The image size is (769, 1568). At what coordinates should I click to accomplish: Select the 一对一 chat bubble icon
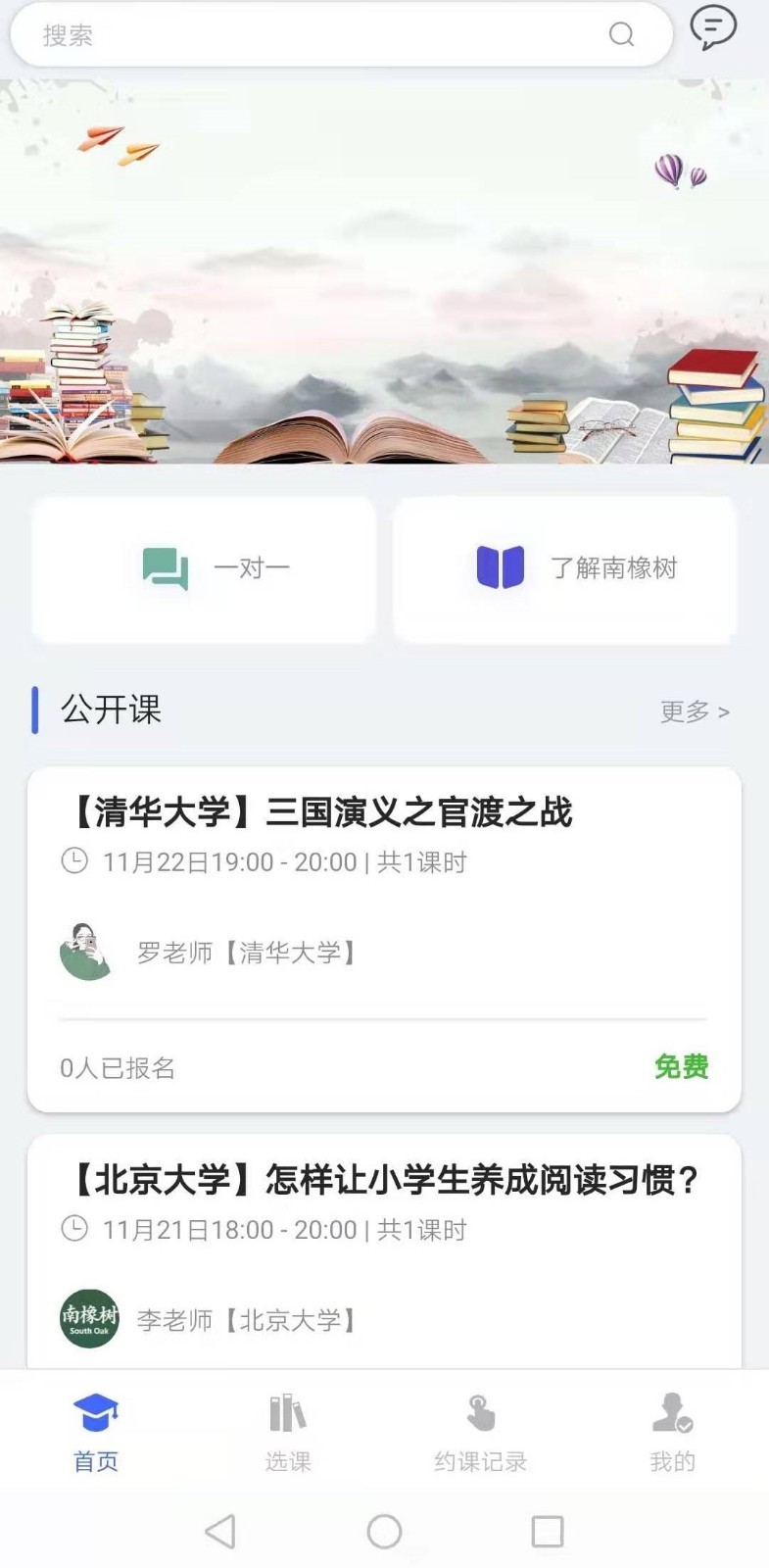click(x=165, y=568)
